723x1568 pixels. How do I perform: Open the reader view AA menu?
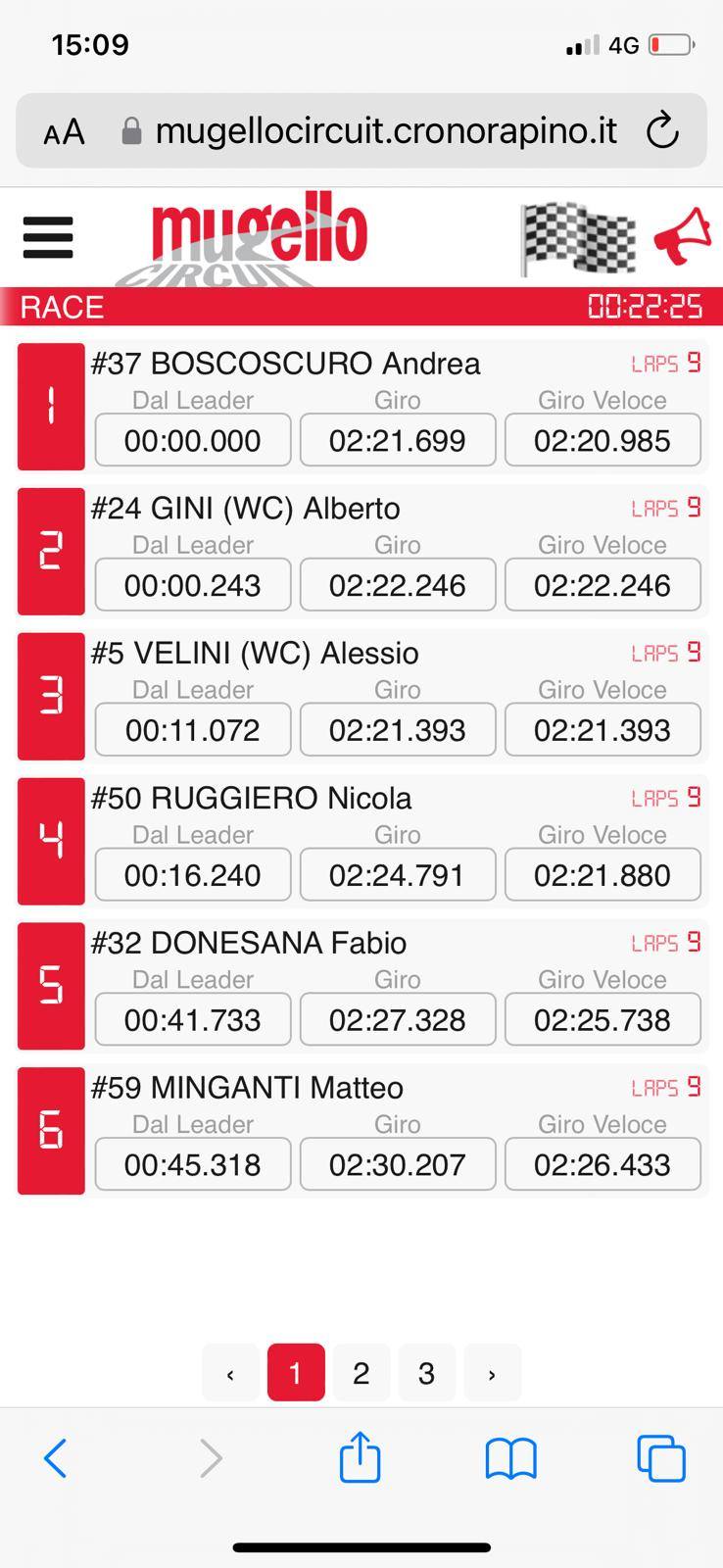(x=65, y=131)
